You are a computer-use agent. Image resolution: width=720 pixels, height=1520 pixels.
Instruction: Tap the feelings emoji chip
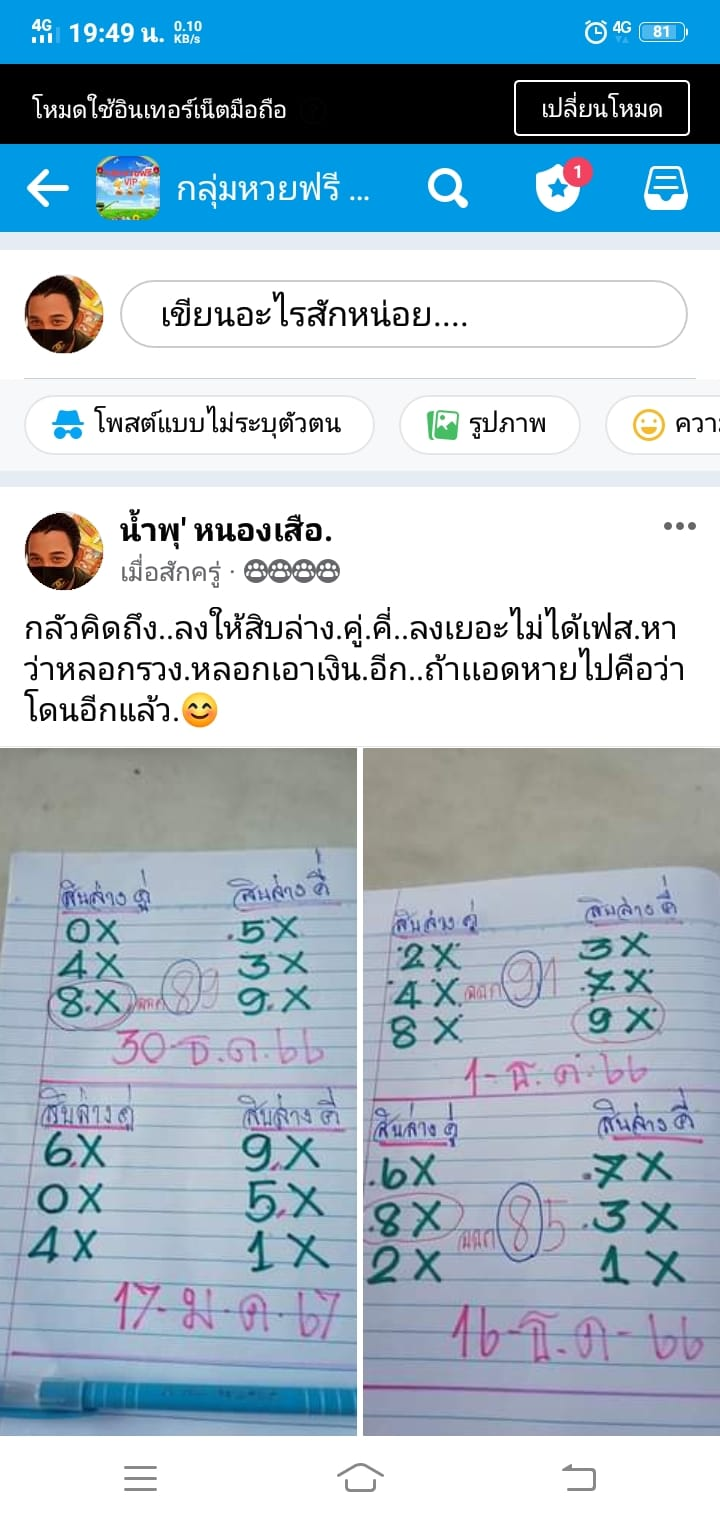point(663,425)
